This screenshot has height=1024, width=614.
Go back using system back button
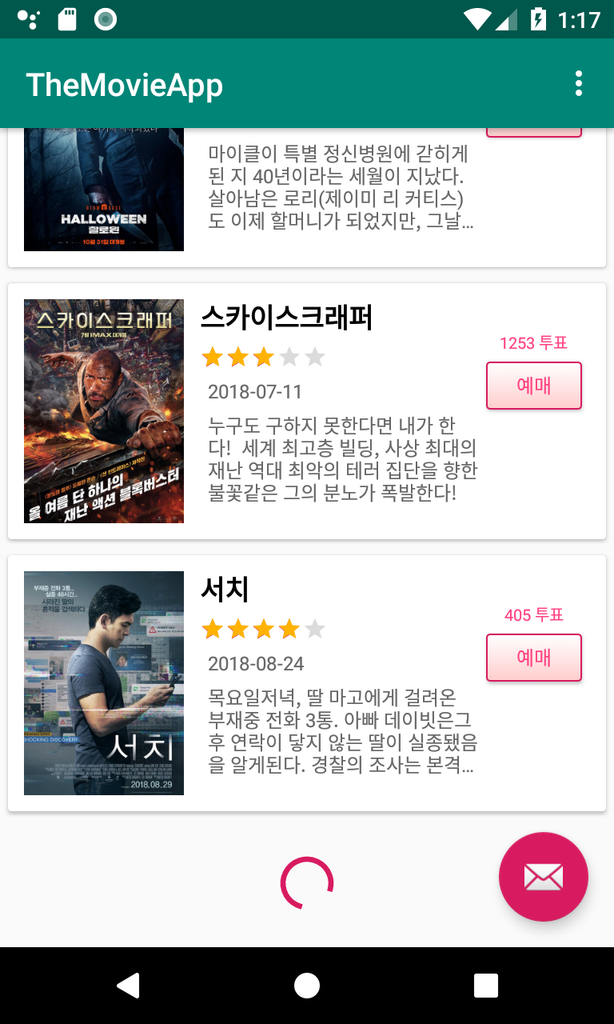128,986
